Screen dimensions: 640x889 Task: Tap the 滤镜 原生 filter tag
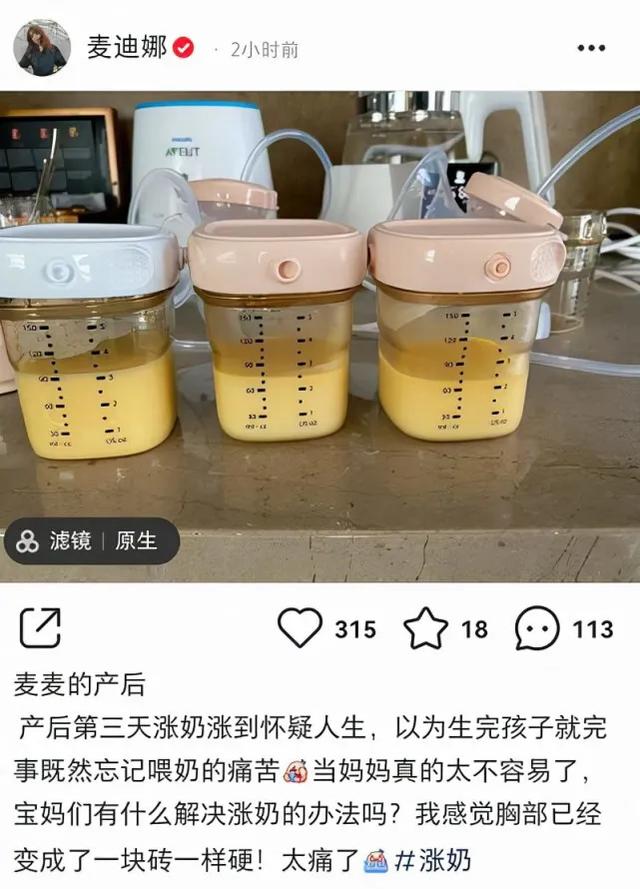click(x=91, y=541)
